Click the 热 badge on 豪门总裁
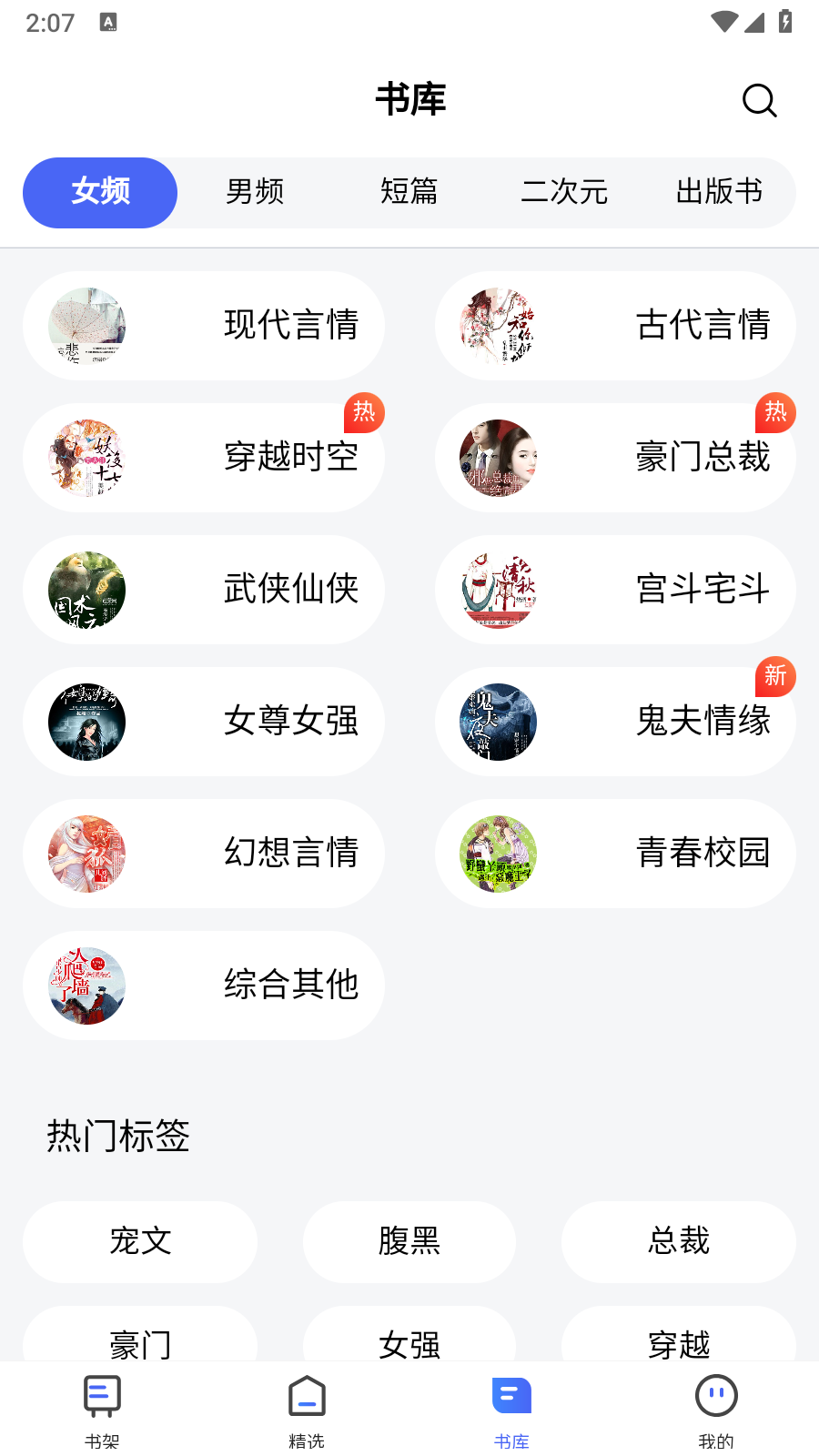Screen dimensions: 819x1456 775,412
